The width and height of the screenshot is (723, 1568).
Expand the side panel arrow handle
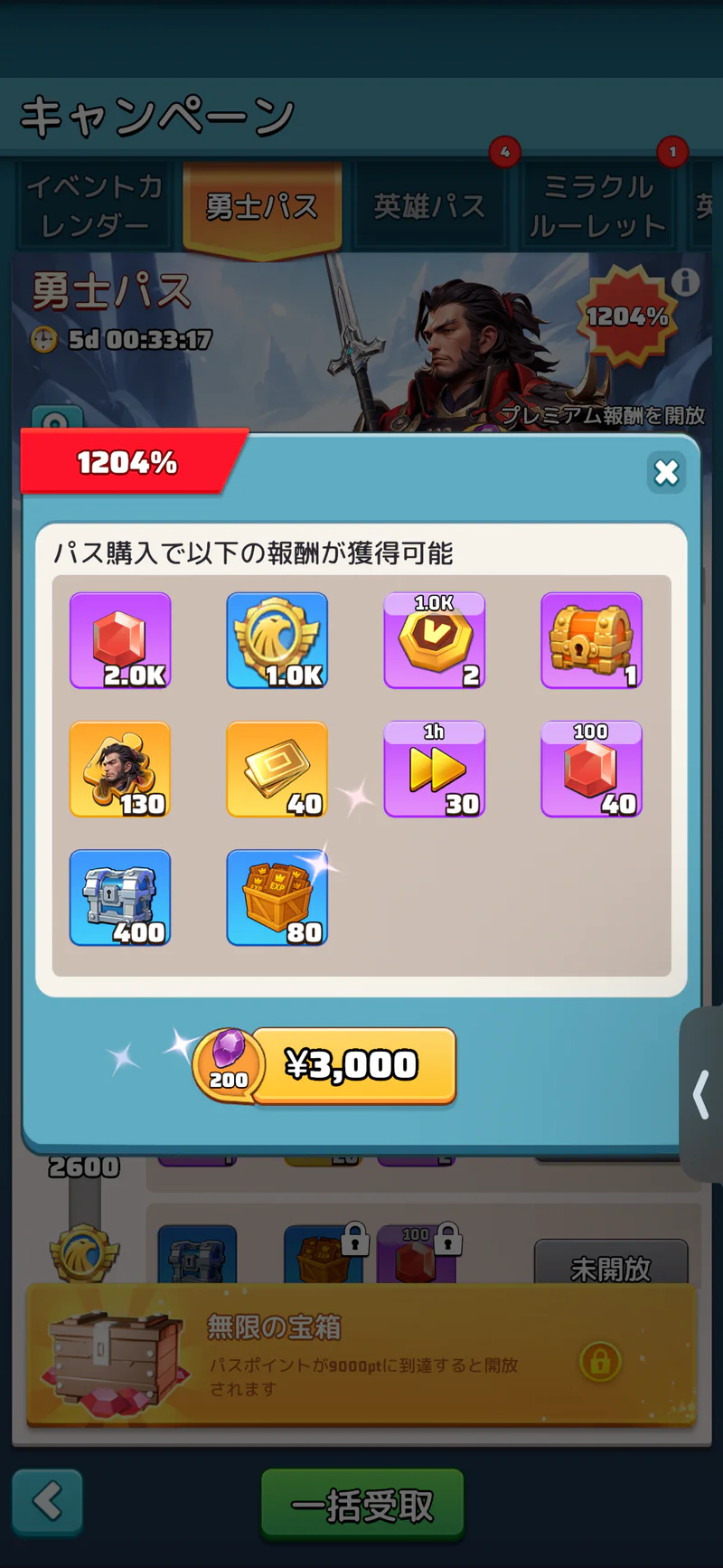pos(701,1094)
